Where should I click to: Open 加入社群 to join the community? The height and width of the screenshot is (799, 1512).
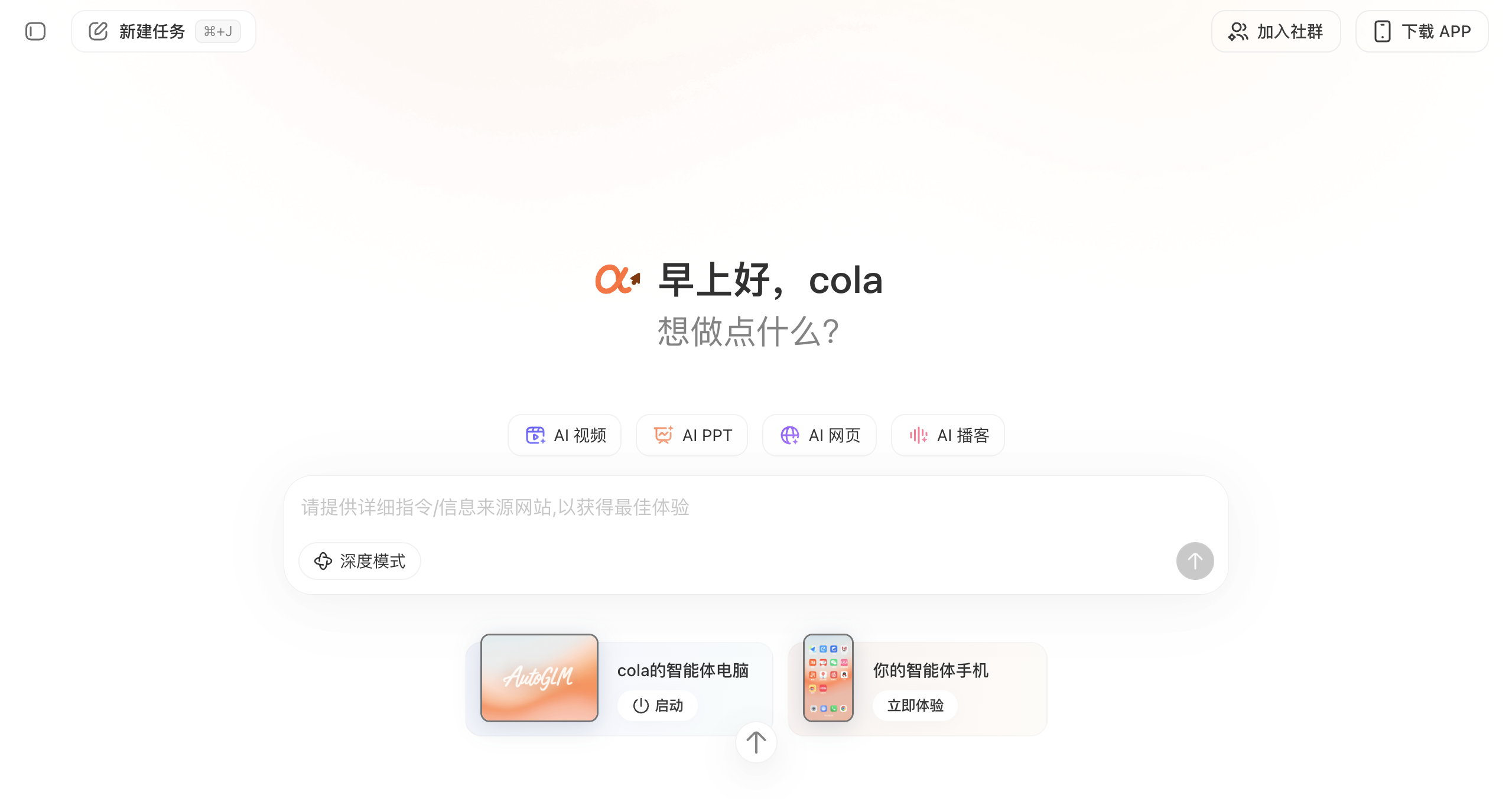coord(1275,31)
